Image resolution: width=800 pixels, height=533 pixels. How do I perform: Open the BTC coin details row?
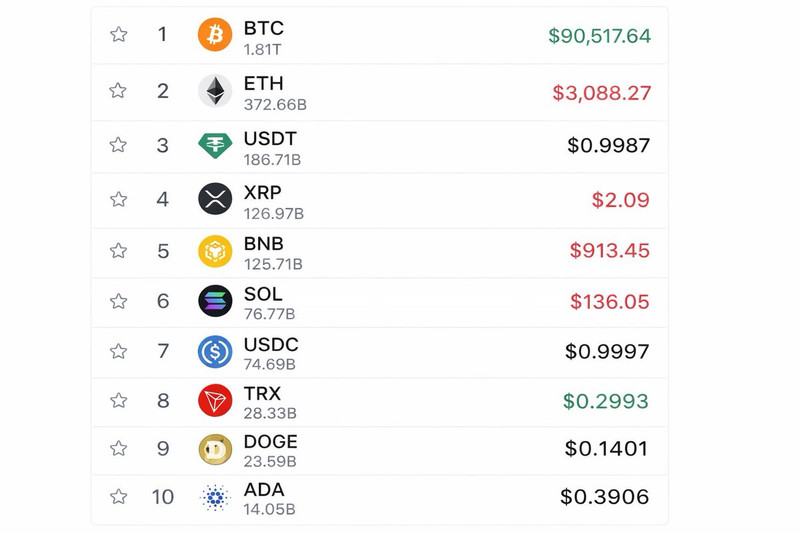400,36
